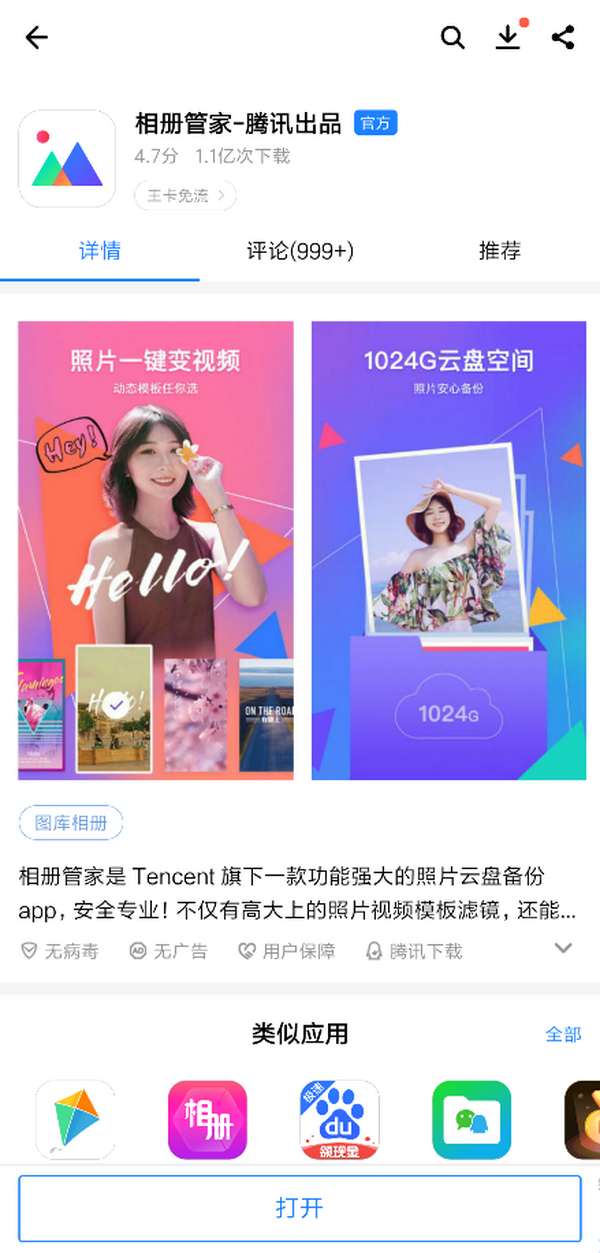Open the download manager icon

(509, 38)
